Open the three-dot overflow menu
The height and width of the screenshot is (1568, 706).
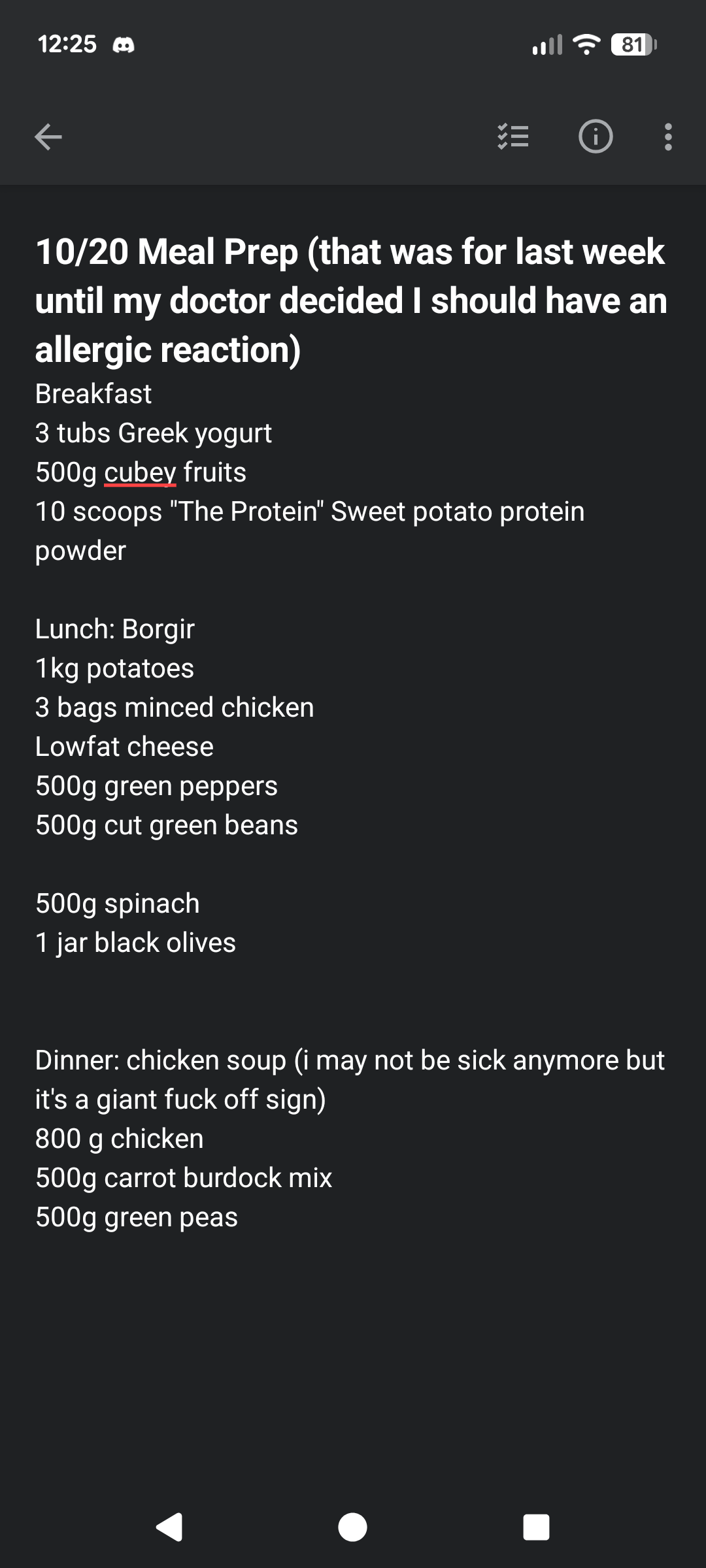[x=667, y=137]
